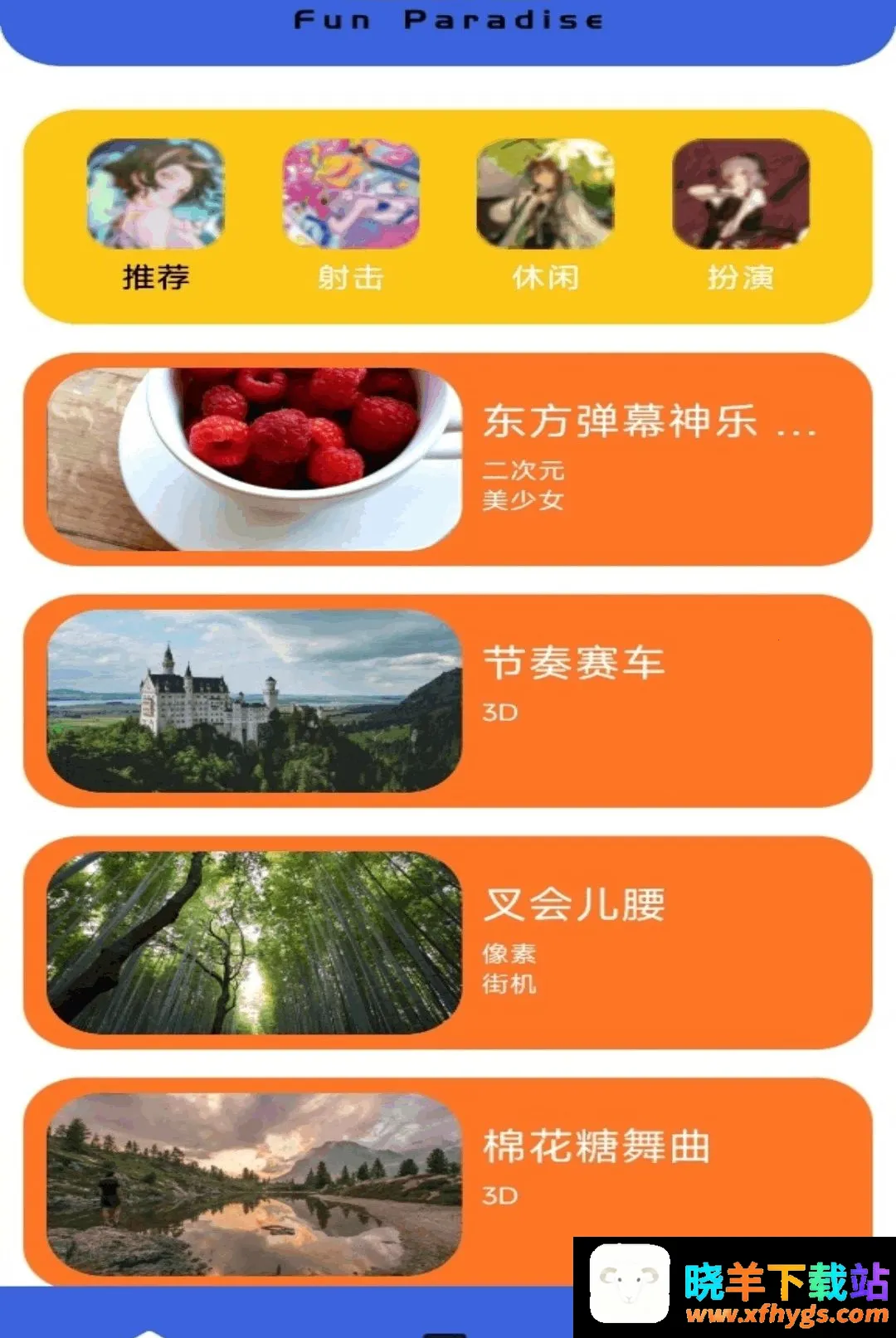Open the 叉会儿腰 game card
This screenshot has width=896, height=1338.
click(448, 942)
